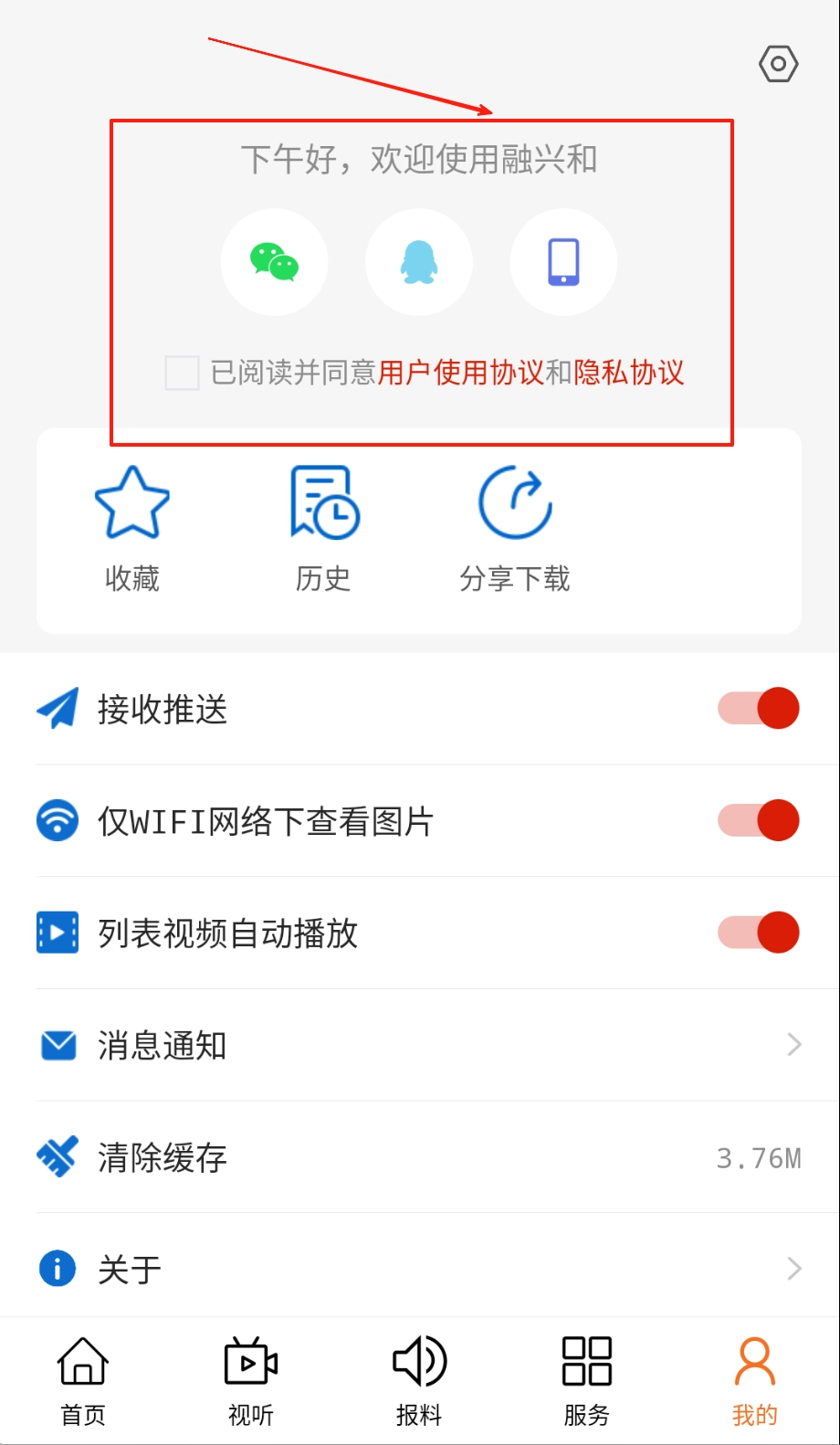Log in with QQ icon
The height and width of the screenshot is (1445, 840).
[x=419, y=262]
